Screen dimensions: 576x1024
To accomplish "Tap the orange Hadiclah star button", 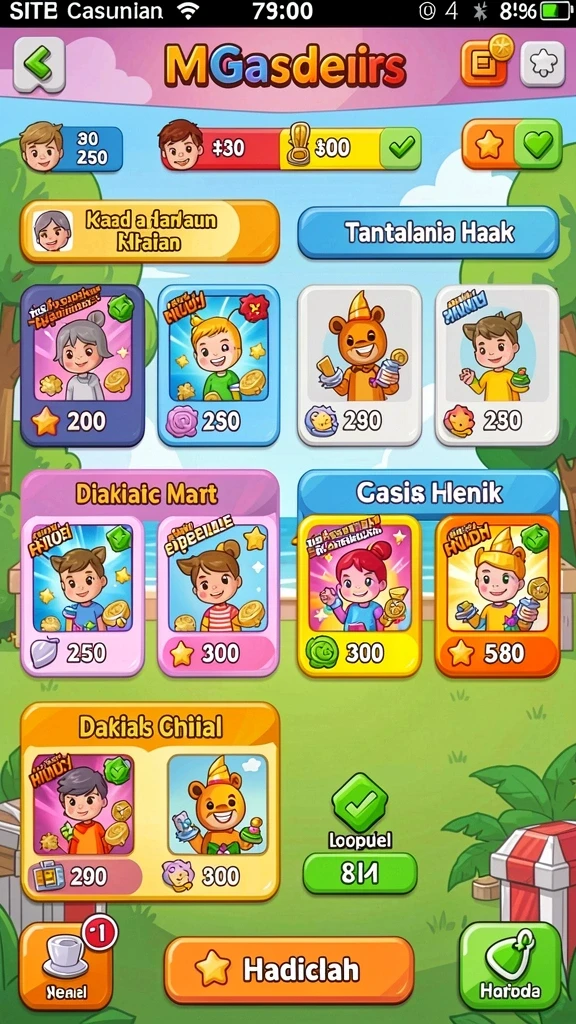I will tap(289, 970).
